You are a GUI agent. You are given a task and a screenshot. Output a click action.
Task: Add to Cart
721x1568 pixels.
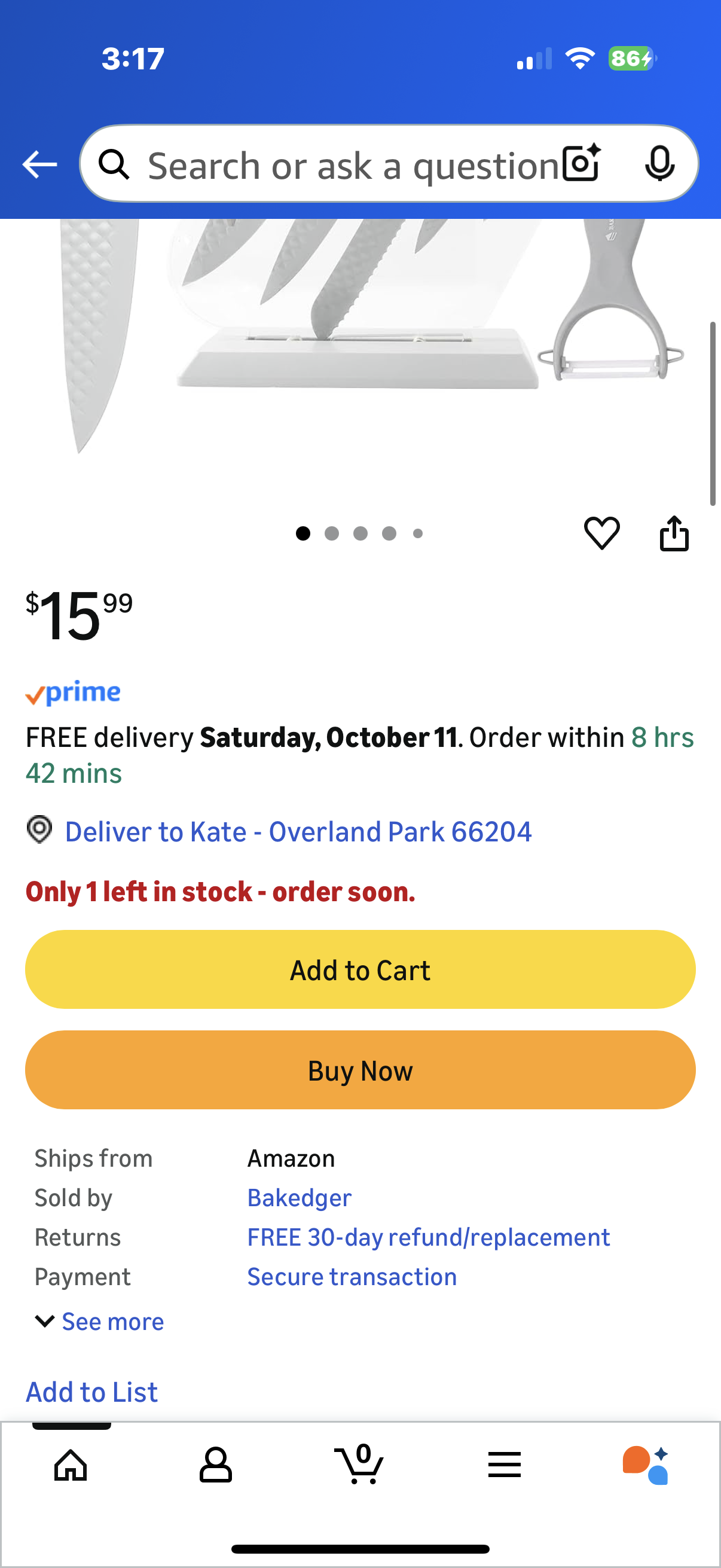360,969
